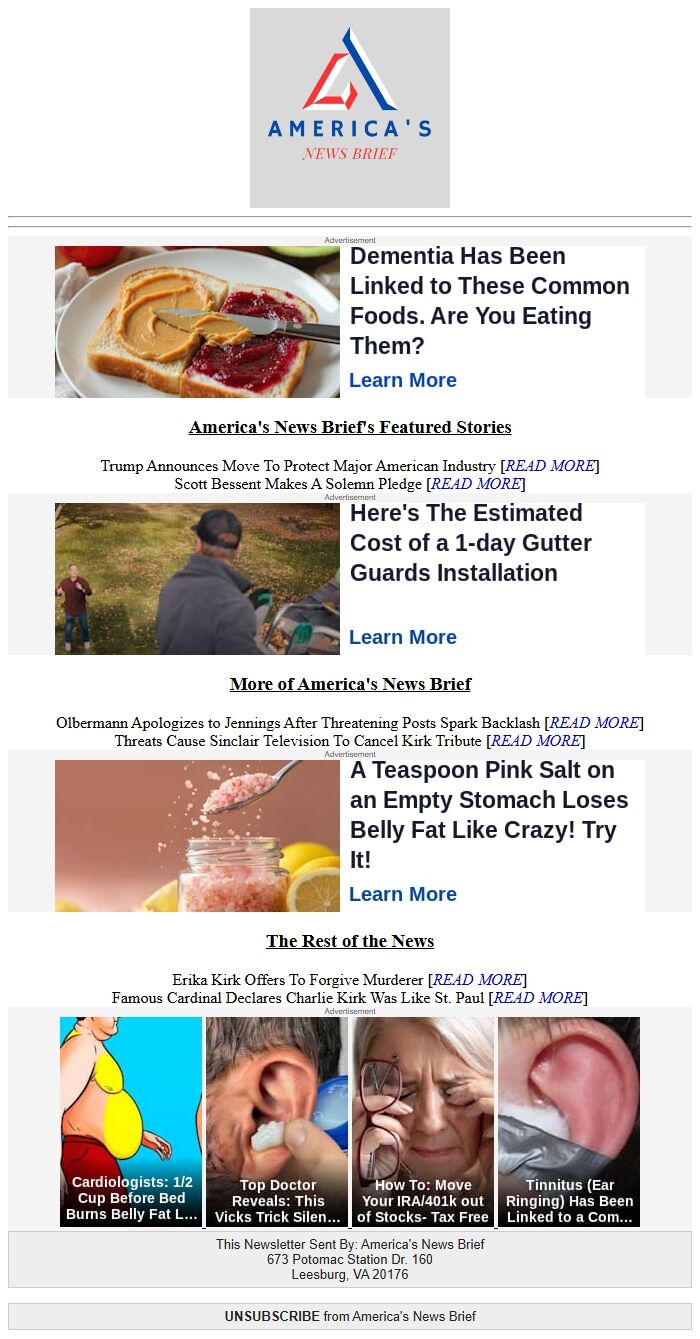700x1339 pixels.
Task: Open the gutter cleaning ad image
Action: 197,579
